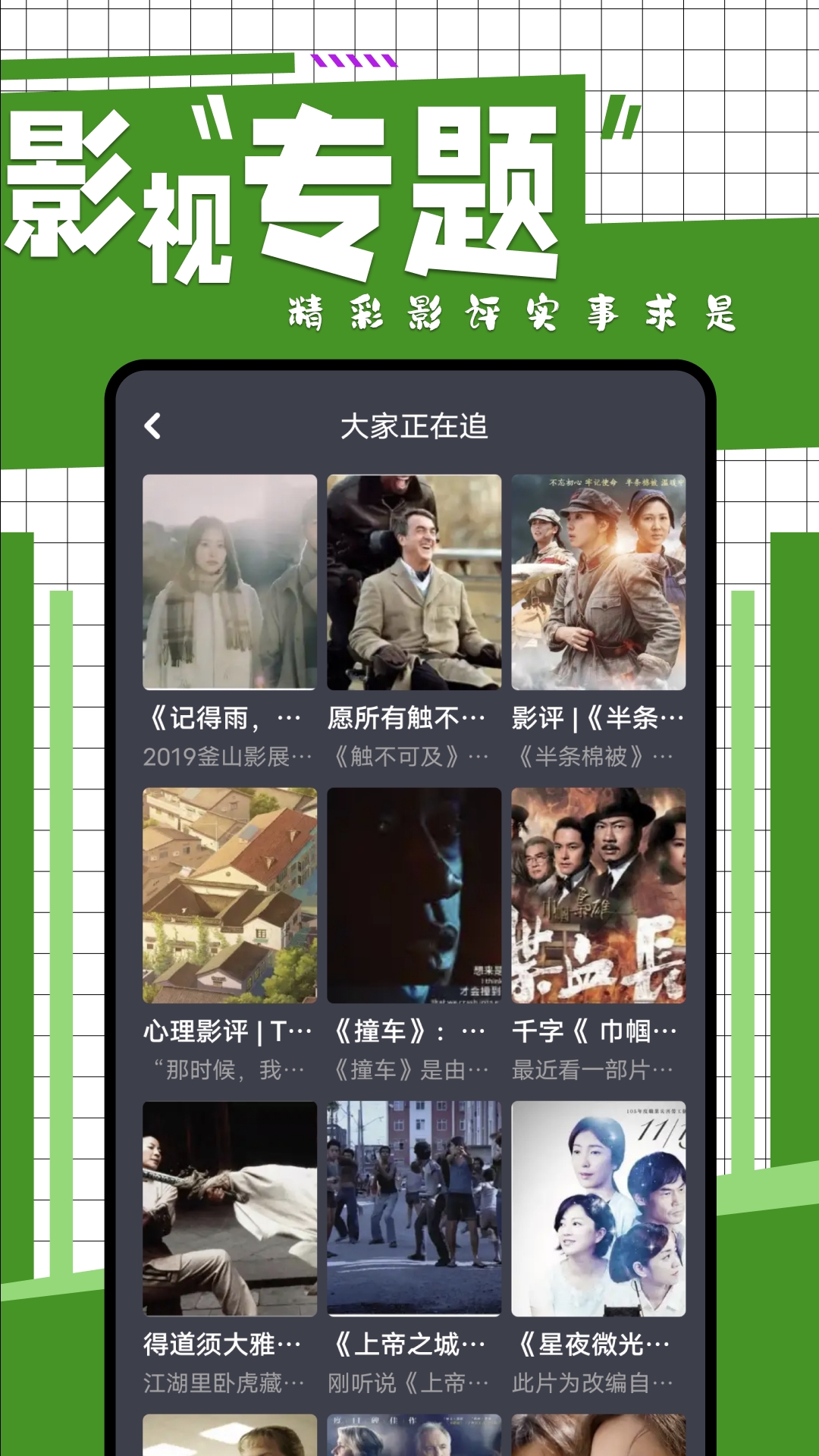
Task: Open the《上帝之城》street scene thumbnail
Action: point(416,1210)
